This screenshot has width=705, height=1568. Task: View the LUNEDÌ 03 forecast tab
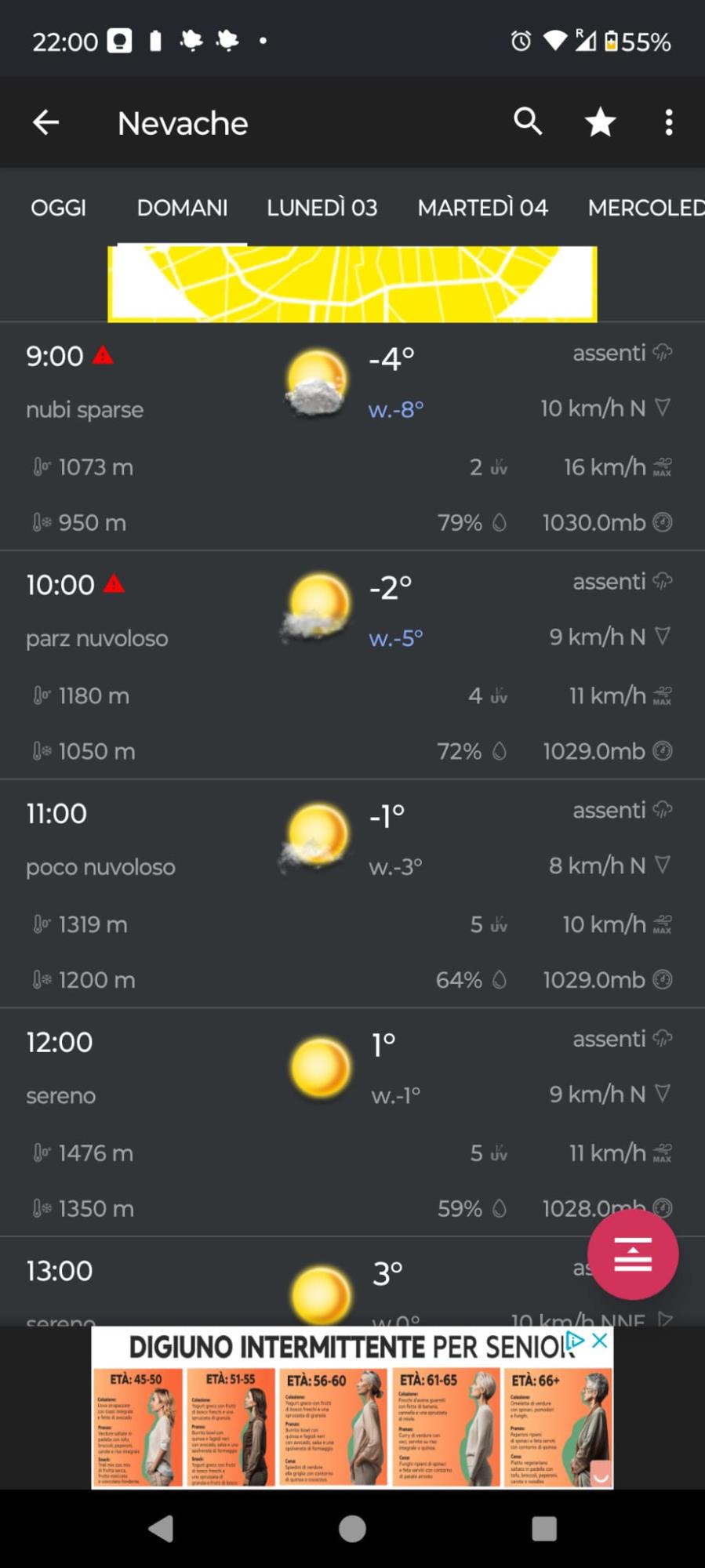tap(322, 208)
